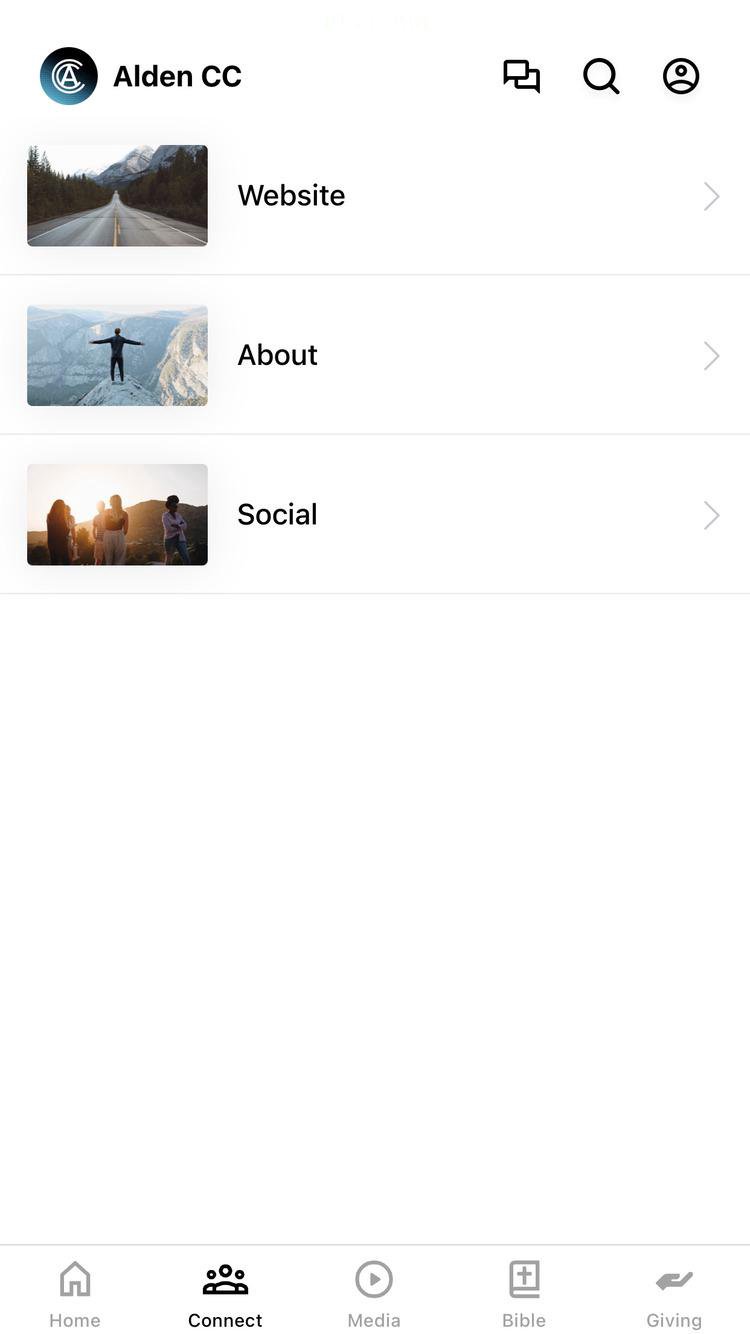Open the search icon

click(601, 76)
